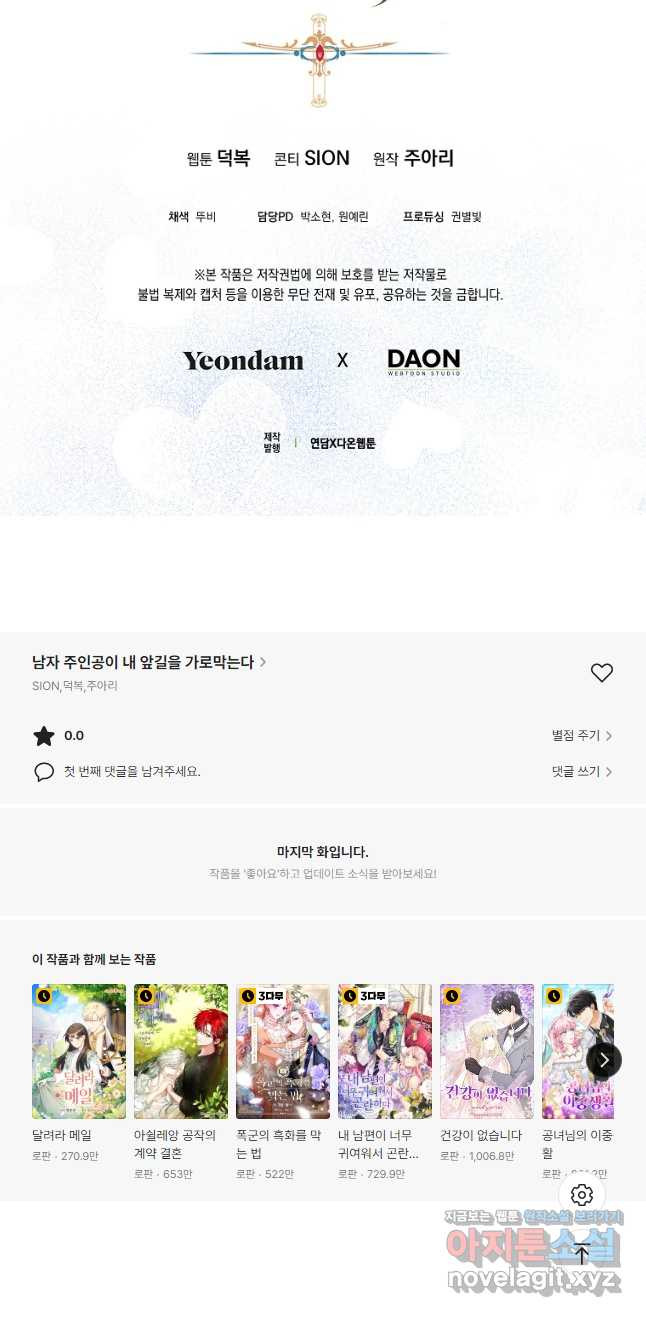Tap 별점 주기 to rate this work
This screenshot has height=1317, width=646.
click(x=582, y=736)
